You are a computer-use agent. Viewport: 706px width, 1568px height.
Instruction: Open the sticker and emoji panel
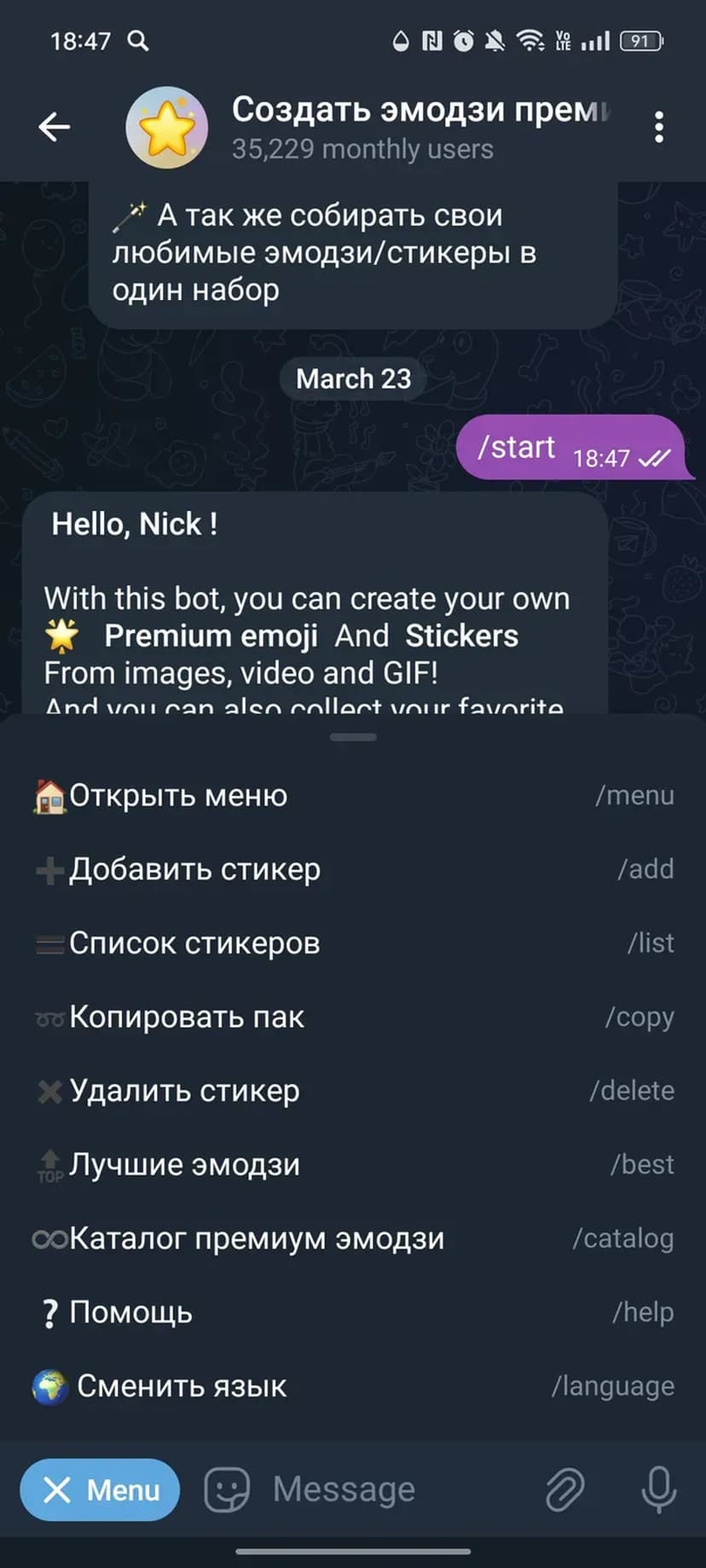coord(227,1490)
